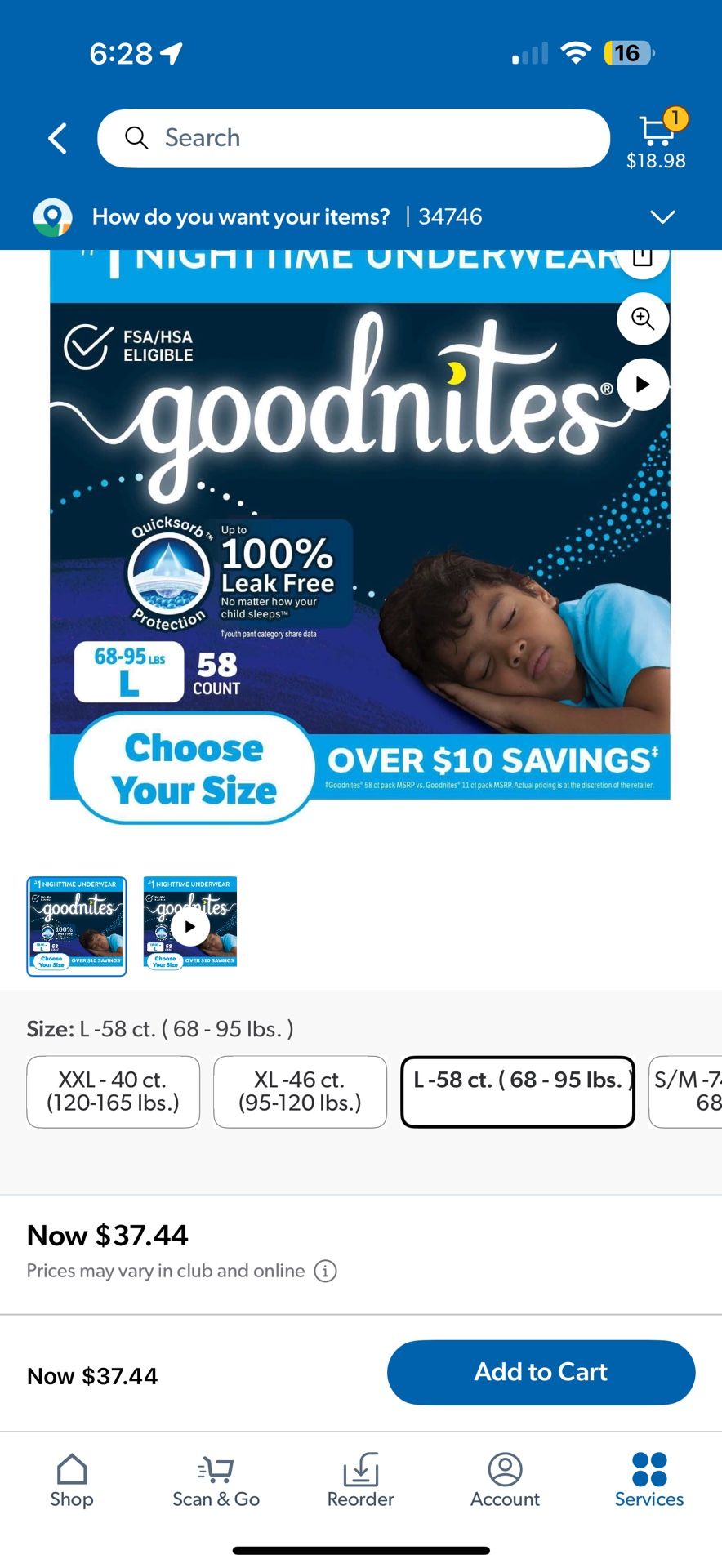Viewport: 722px width, 1568px height.
Task: Select the L - 58 ct. size option
Action: tap(518, 1092)
